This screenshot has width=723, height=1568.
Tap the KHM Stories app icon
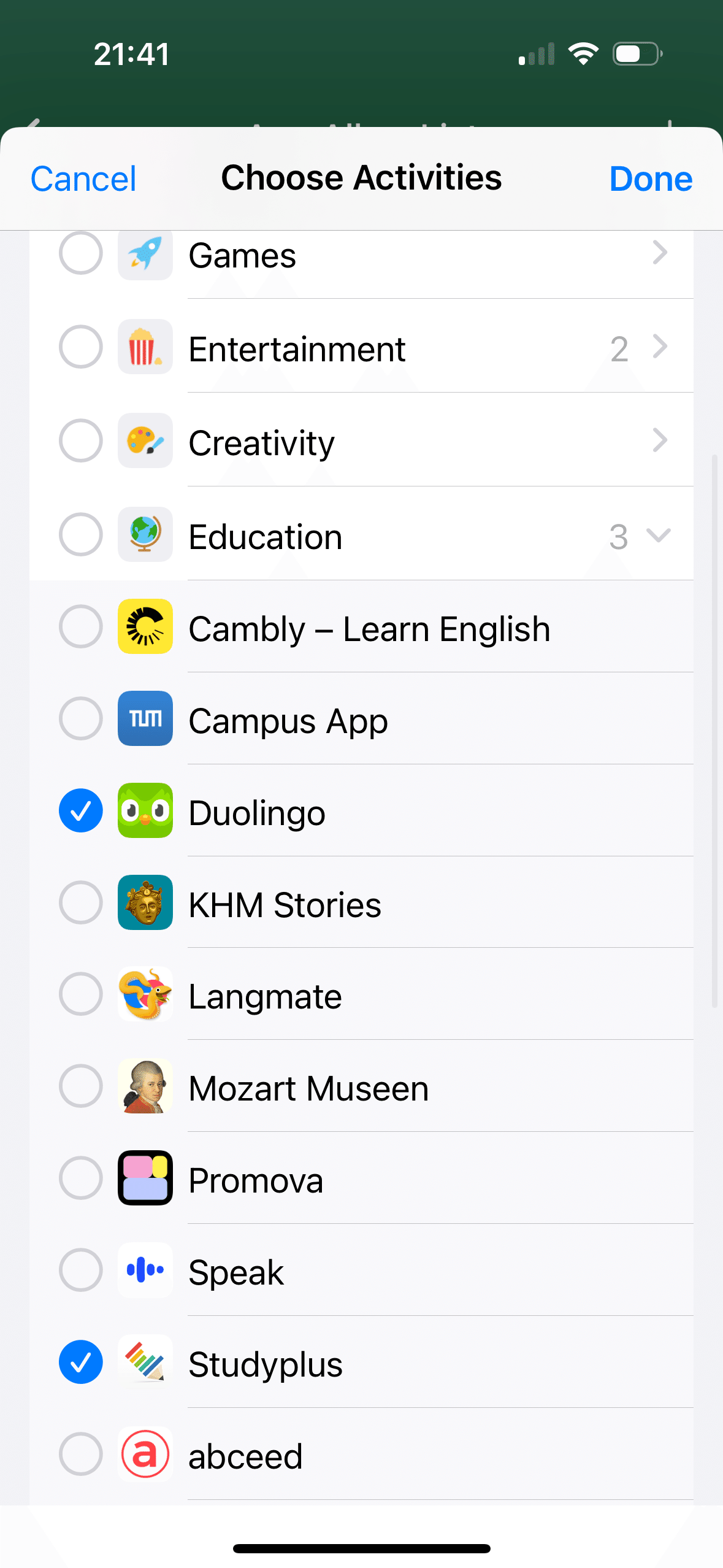click(x=145, y=903)
